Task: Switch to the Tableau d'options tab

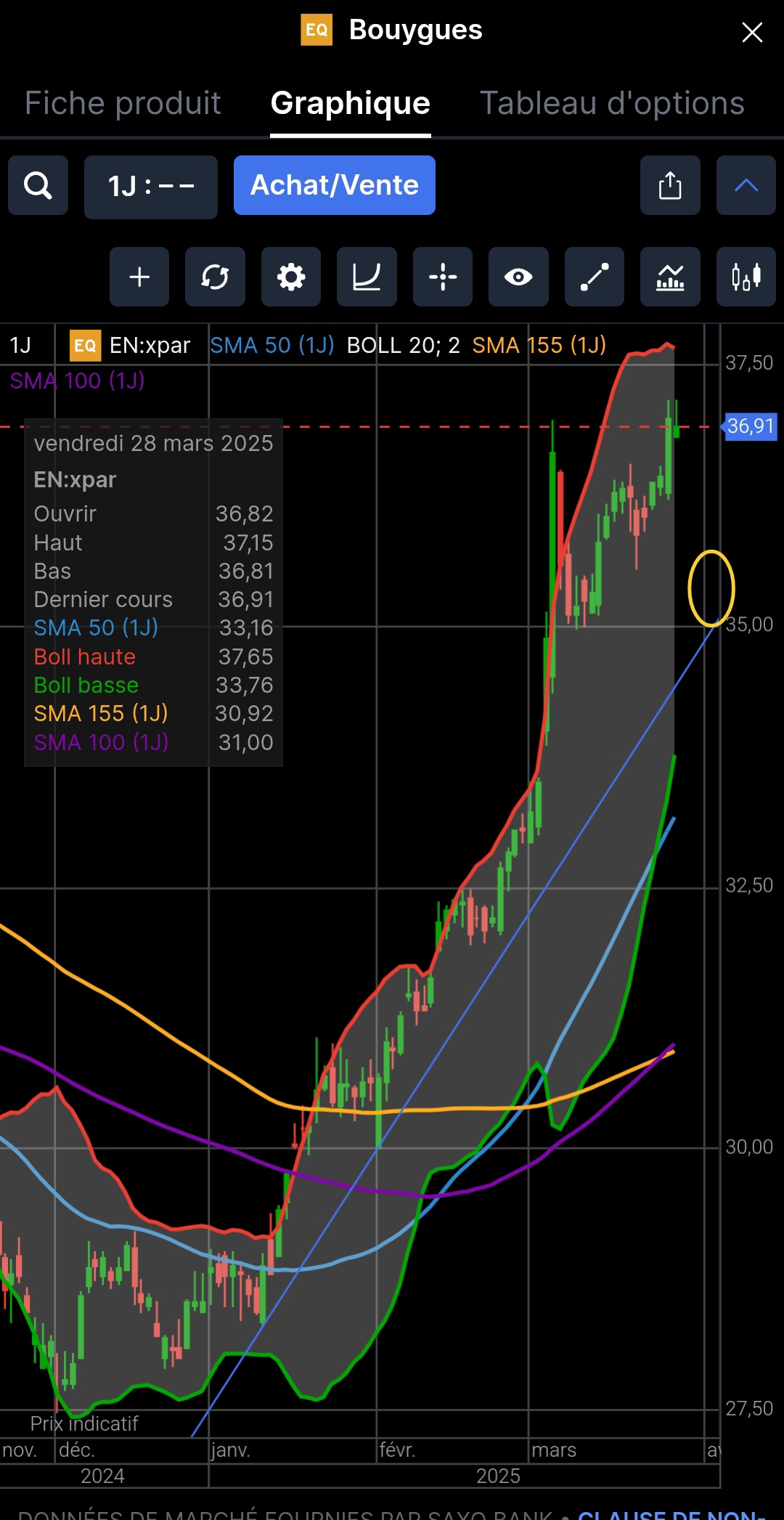Action: pyautogui.click(x=612, y=103)
